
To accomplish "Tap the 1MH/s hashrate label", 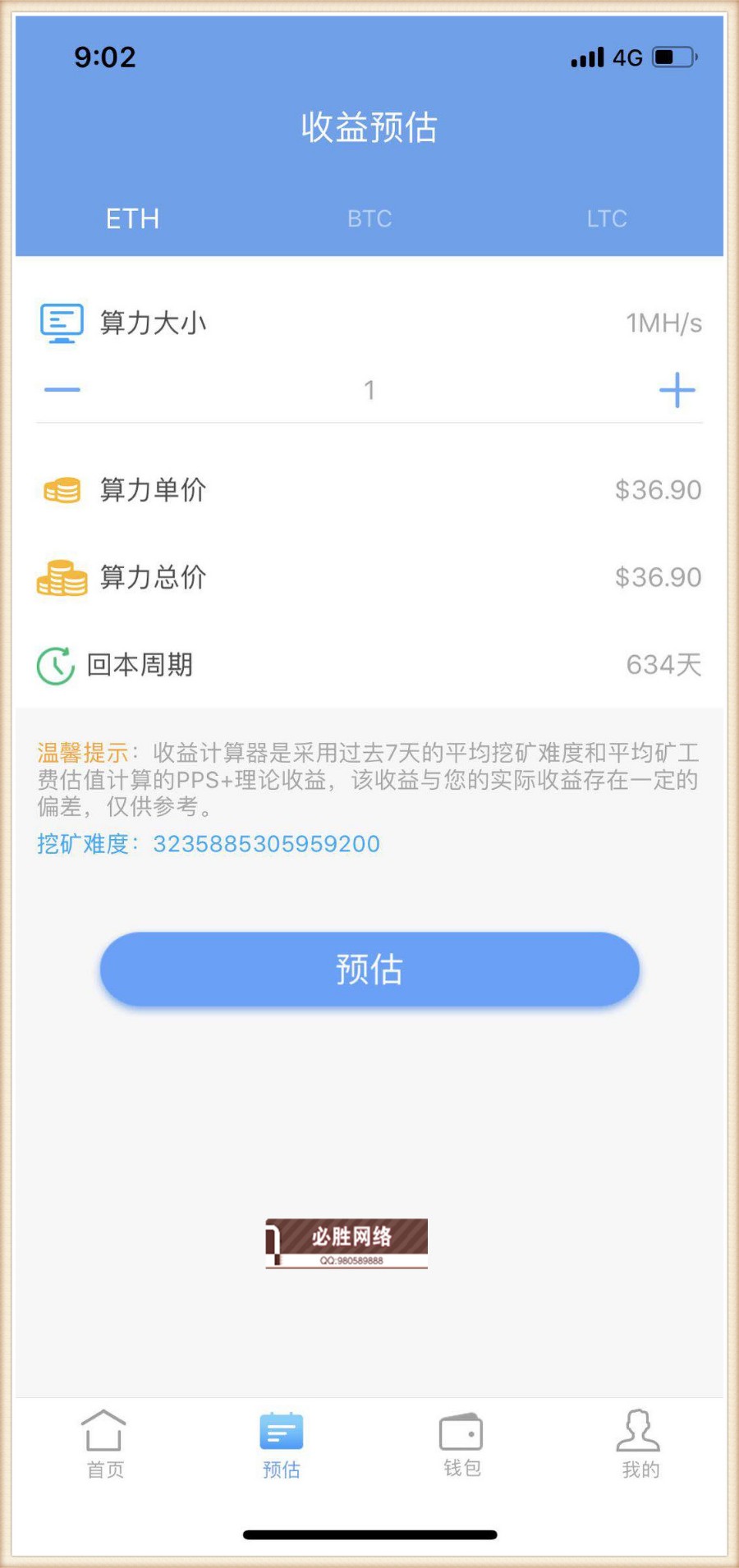I will (662, 323).
